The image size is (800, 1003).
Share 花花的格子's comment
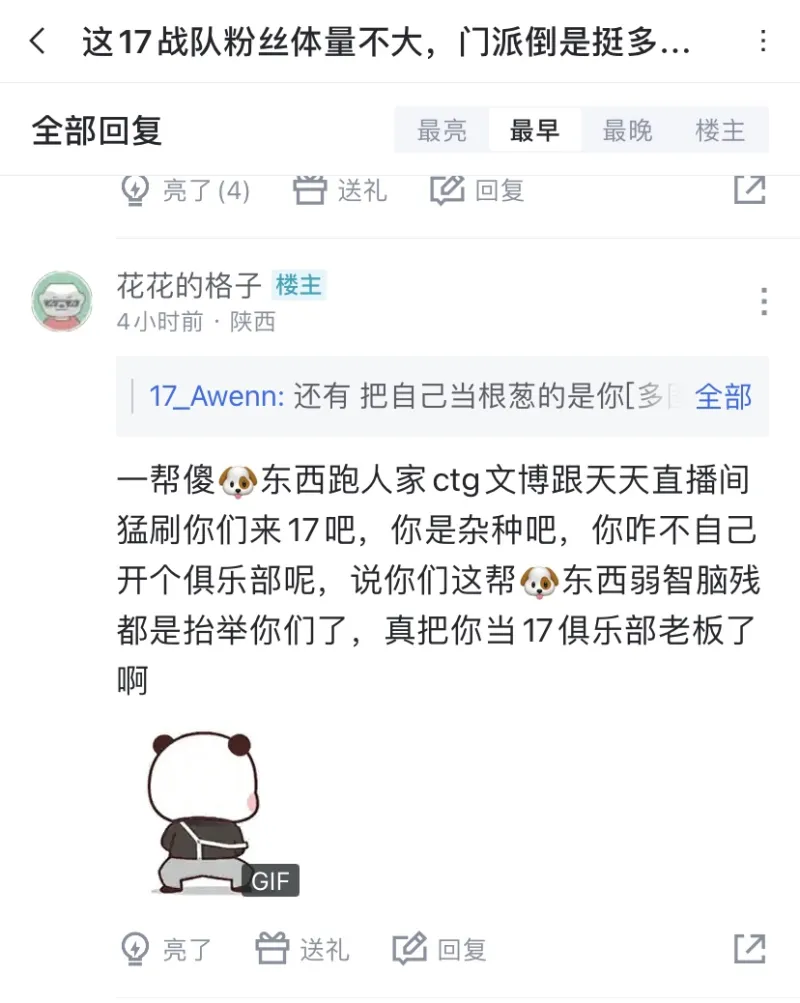click(x=749, y=948)
